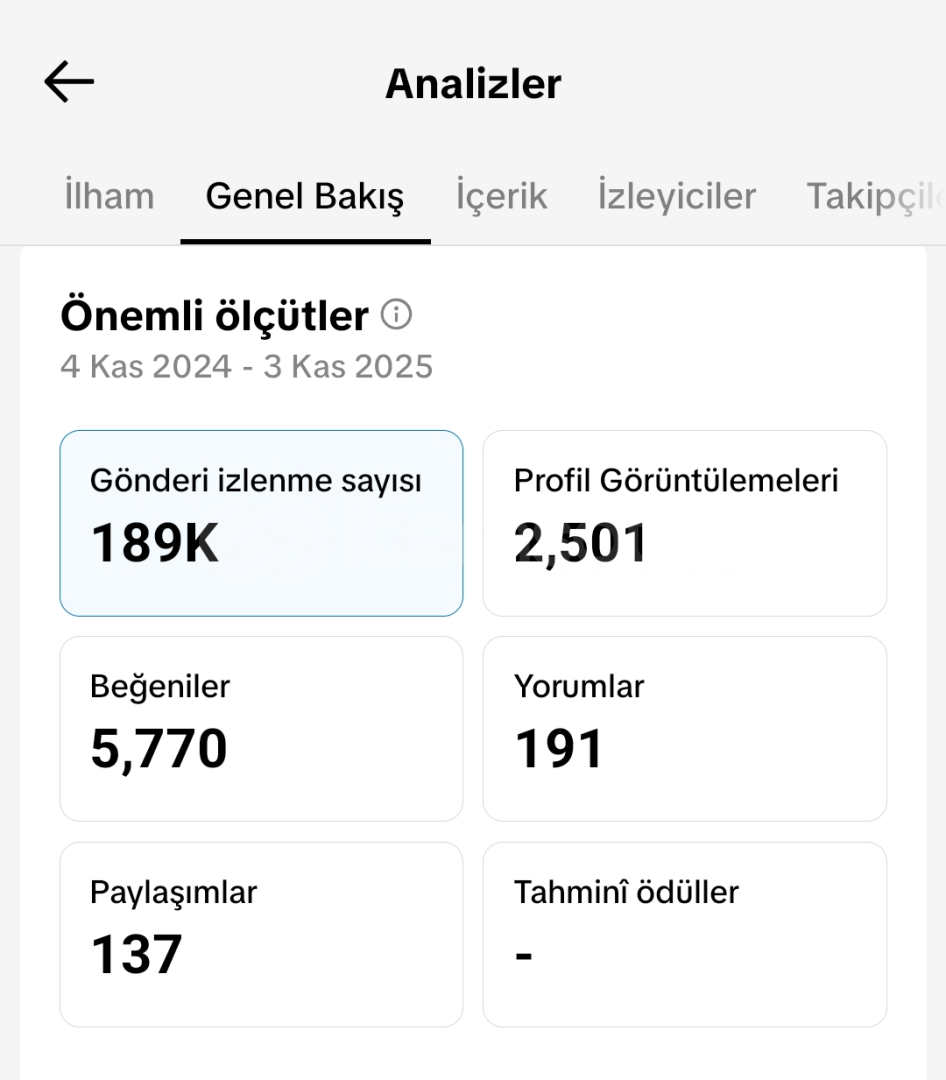The height and width of the screenshot is (1080, 946).
Task: Switch to the İlham tab
Action: click(109, 196)
